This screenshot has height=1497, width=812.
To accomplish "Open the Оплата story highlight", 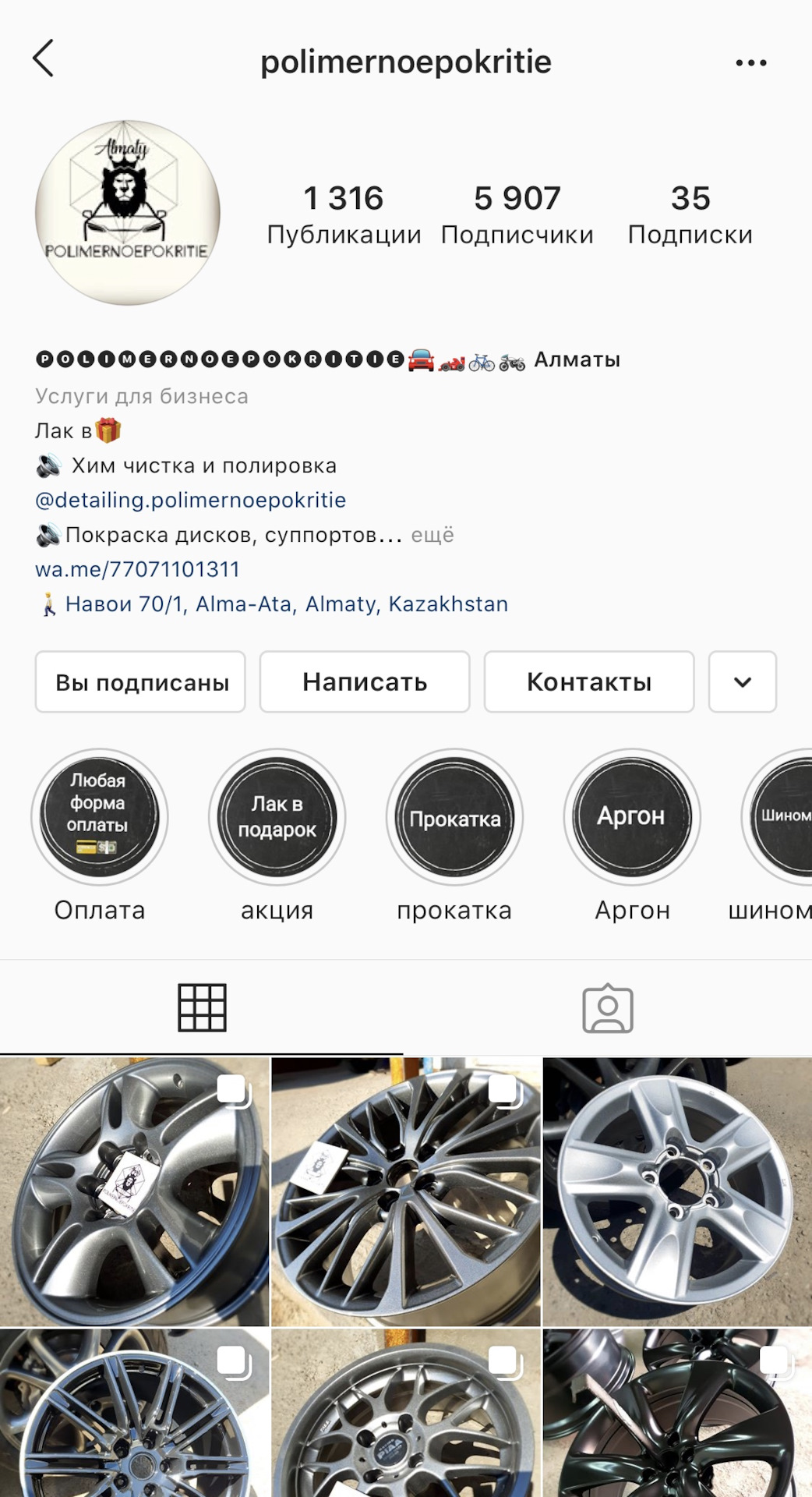I will (99, 817).
